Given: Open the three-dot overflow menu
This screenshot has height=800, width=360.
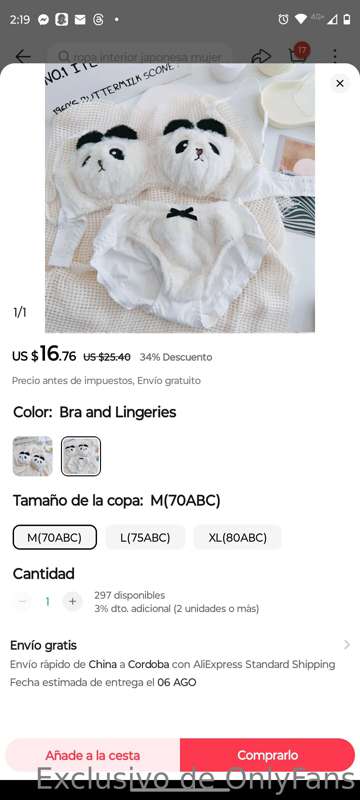Looking at the screenshot, I should click(x=335, y=56).
